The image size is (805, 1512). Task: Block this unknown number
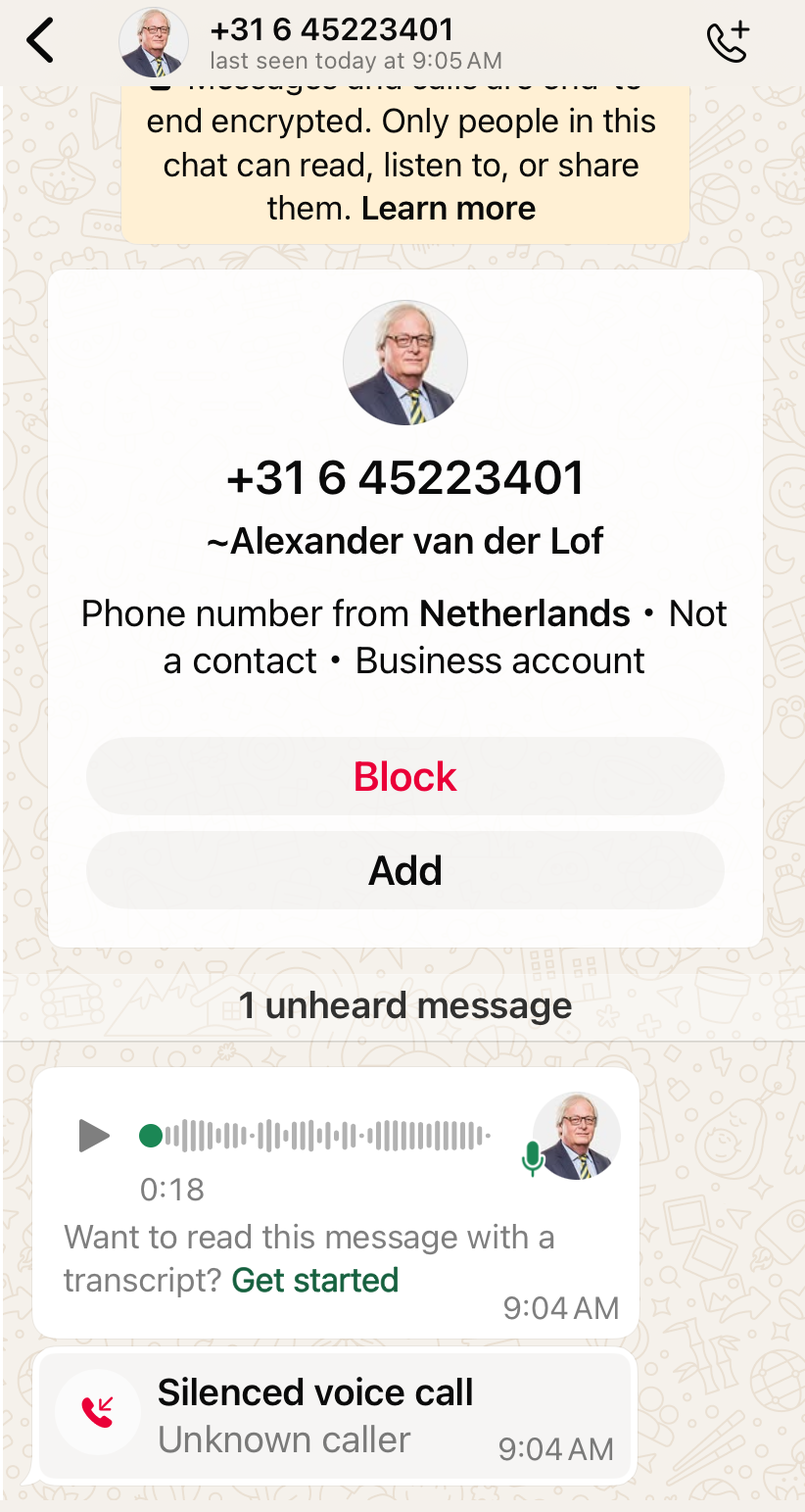pyautogui.click(x=405, y=776)
